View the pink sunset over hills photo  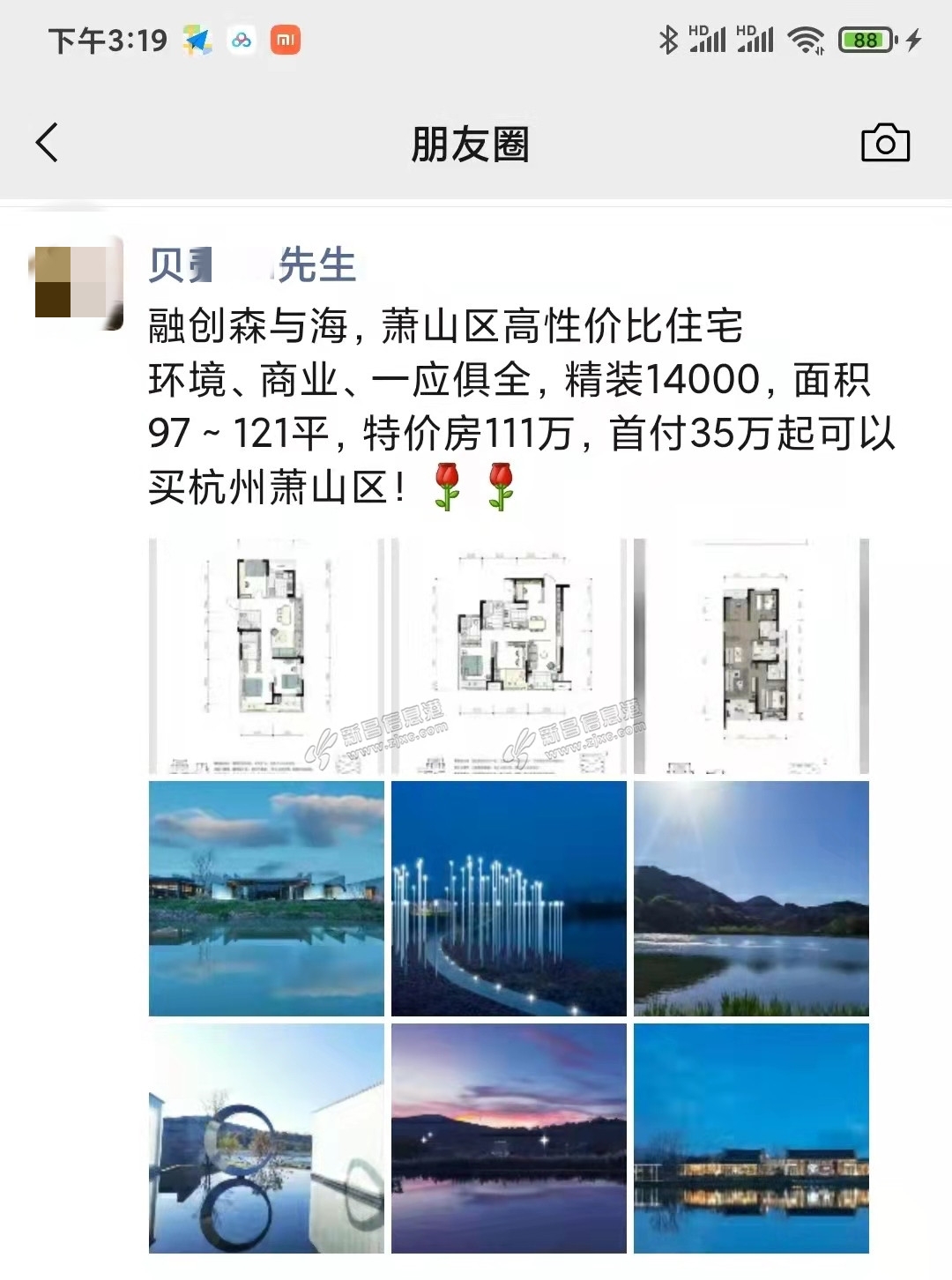pyautogui.click(x=509, y=1138)
